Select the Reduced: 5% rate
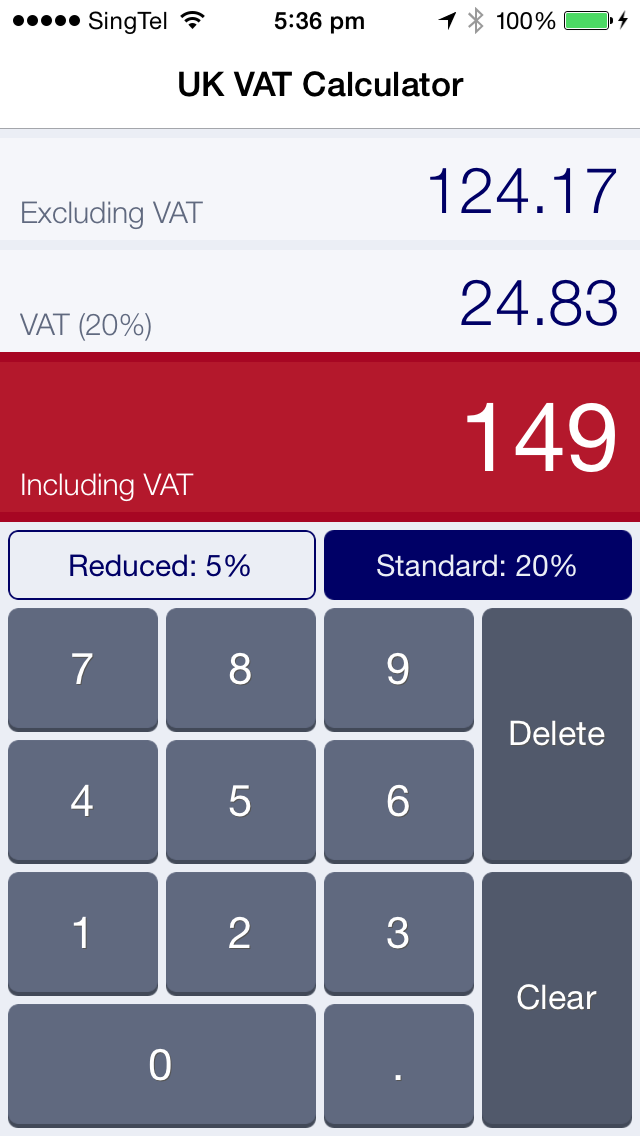Screen dimensions: 640x1136 tap(162, 565)
